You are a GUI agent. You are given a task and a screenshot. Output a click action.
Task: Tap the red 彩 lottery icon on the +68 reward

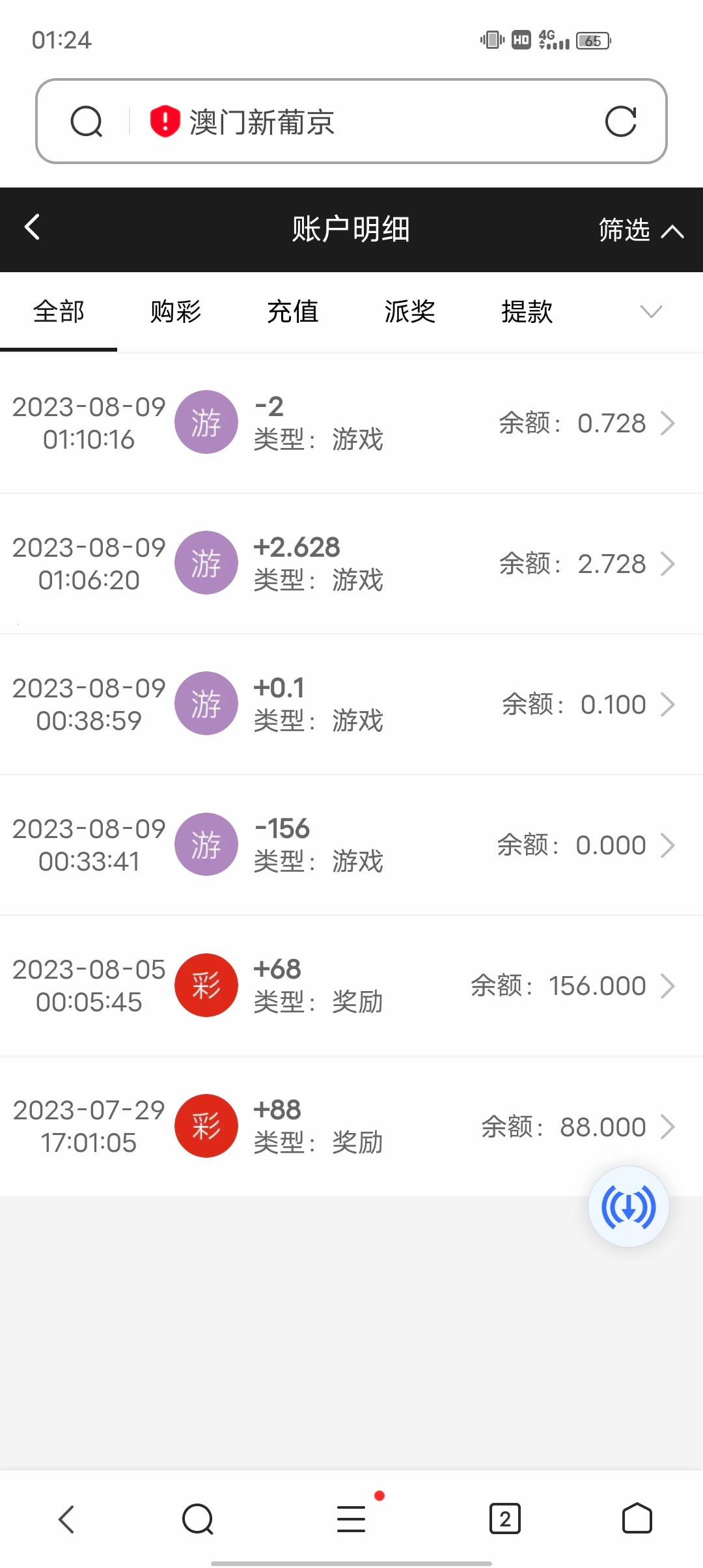[206, 985]
